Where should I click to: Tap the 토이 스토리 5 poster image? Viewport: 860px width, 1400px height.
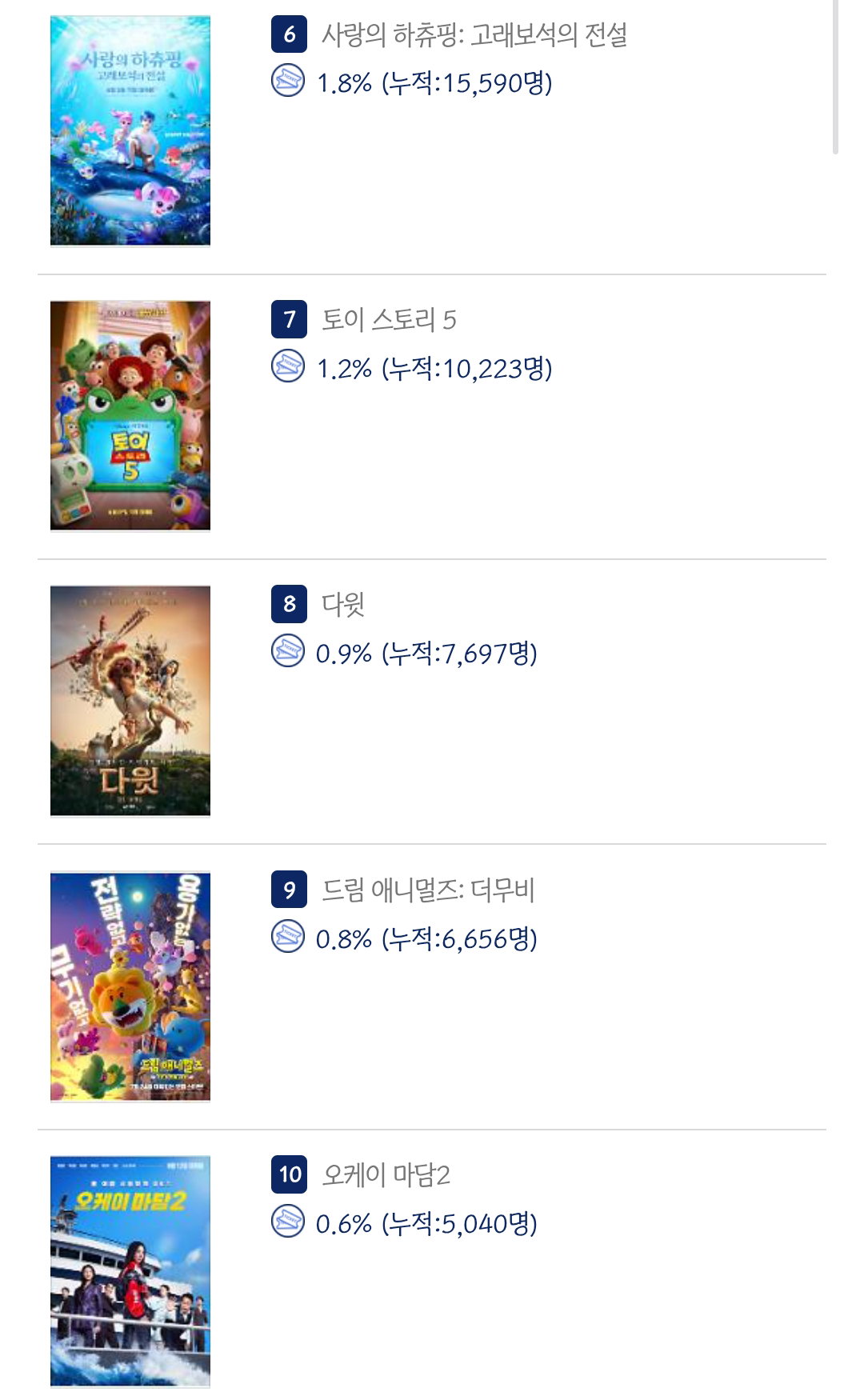(130, 416)
